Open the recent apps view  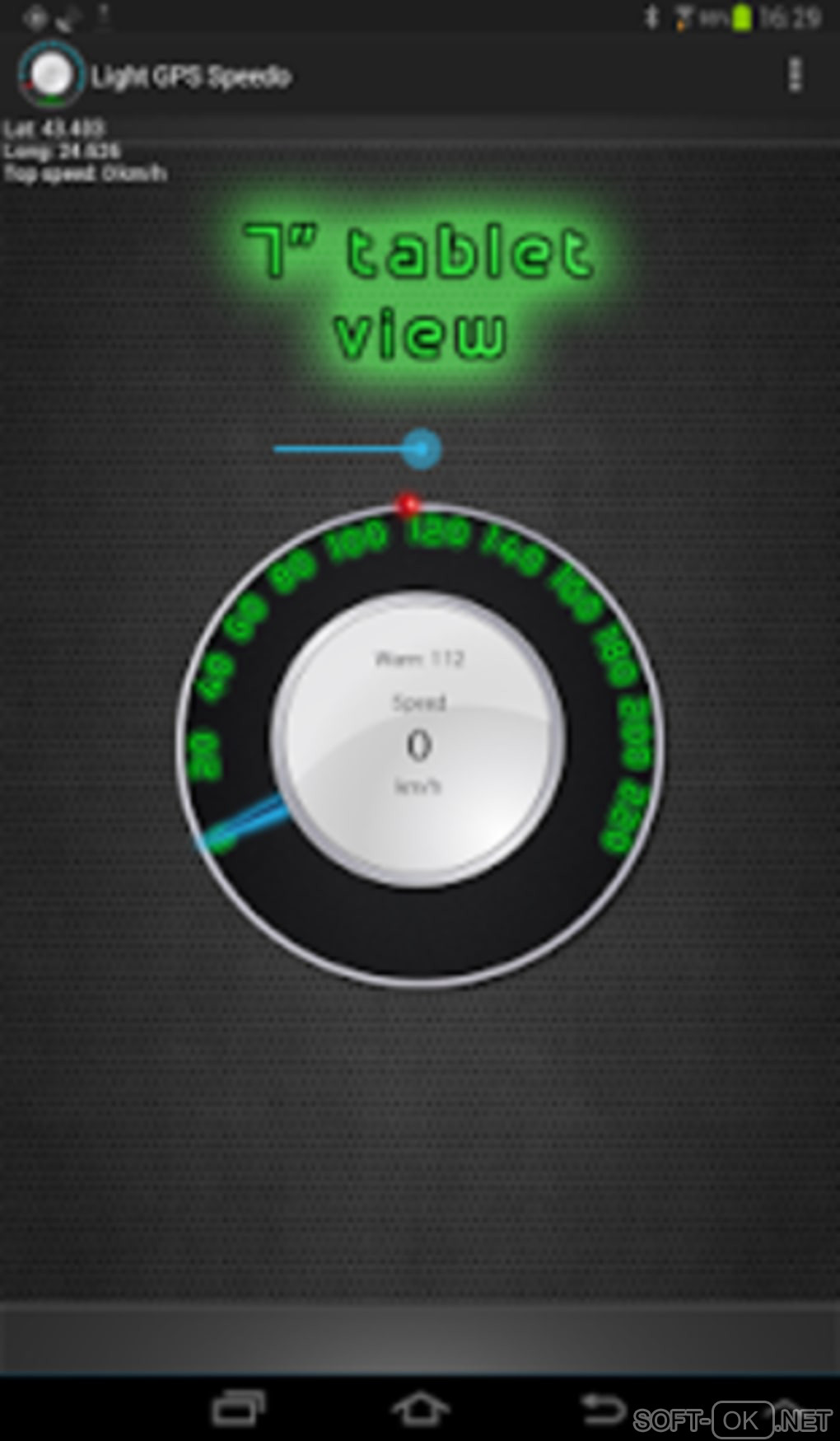coord(238,1408)
